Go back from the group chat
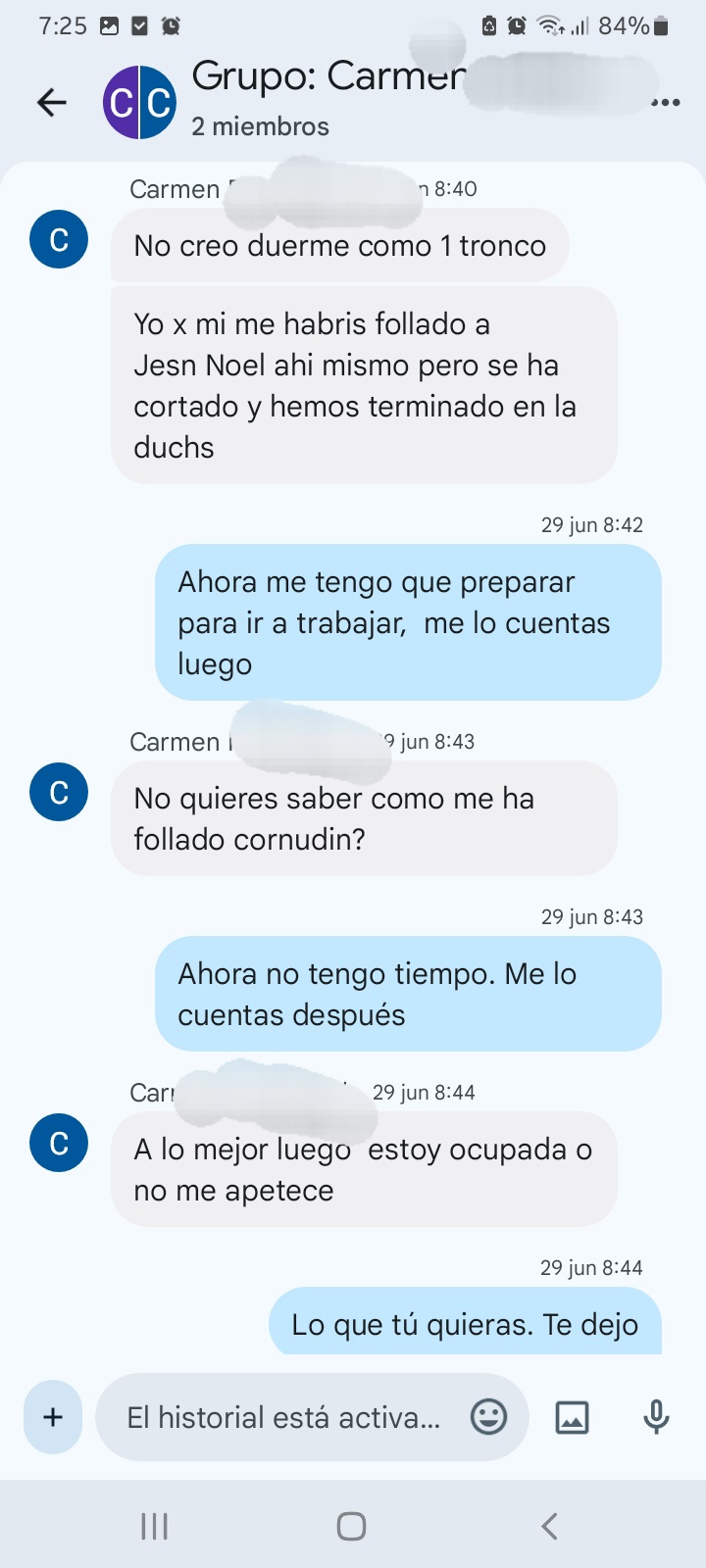The width and height of the screenshot is (706, 1568). point(51,102)
